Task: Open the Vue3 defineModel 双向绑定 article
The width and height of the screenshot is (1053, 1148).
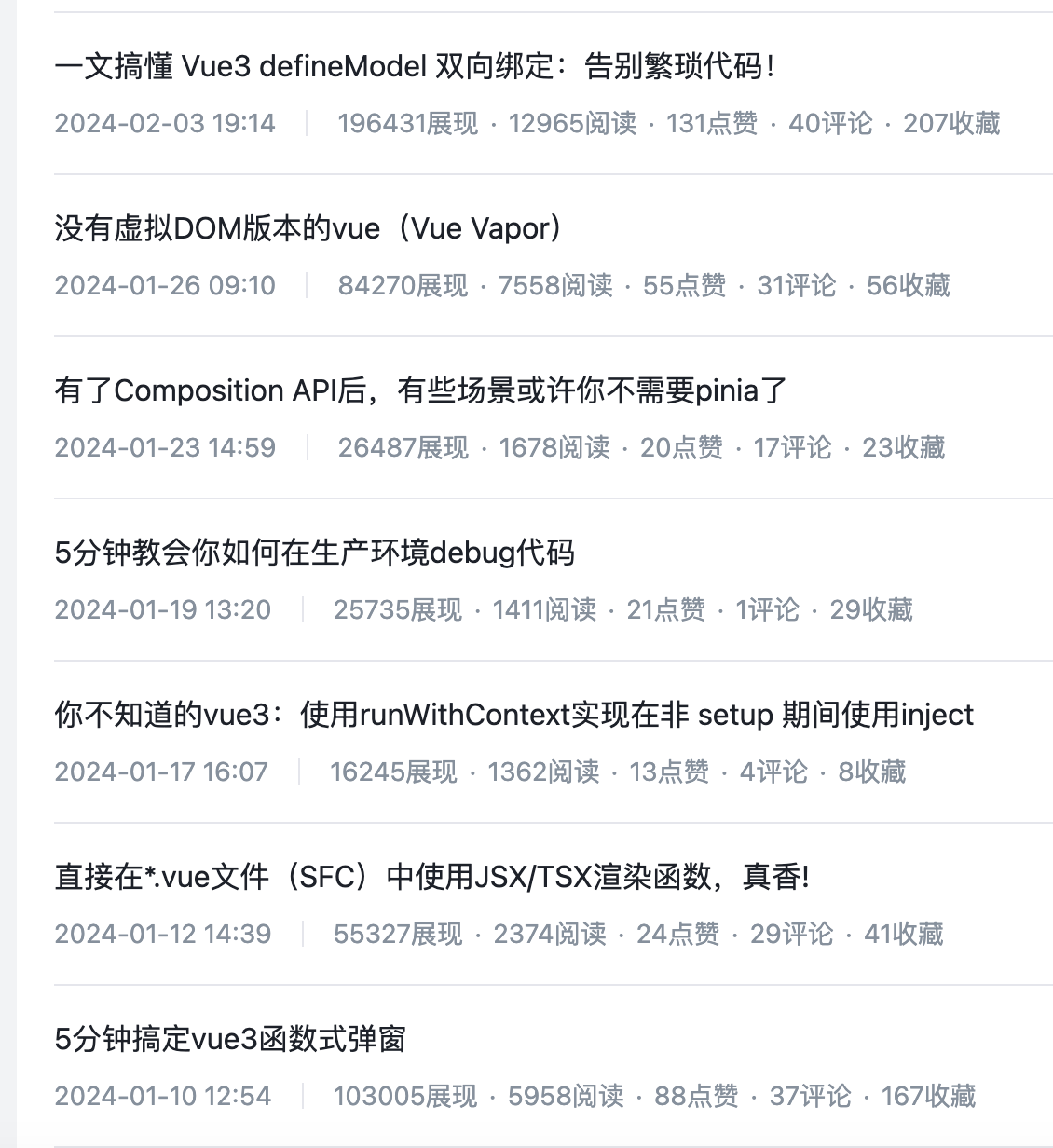Action: (415, 67)
